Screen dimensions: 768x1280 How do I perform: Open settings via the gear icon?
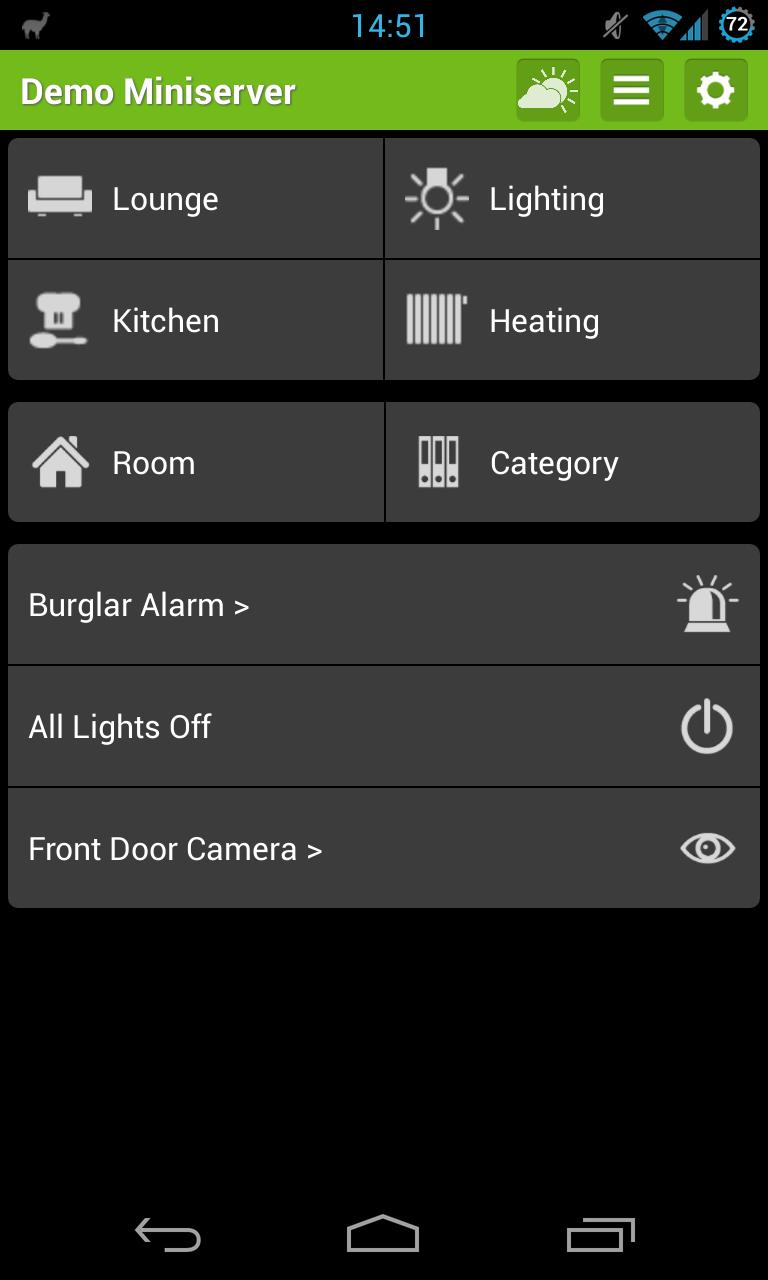tap(715, 91)
